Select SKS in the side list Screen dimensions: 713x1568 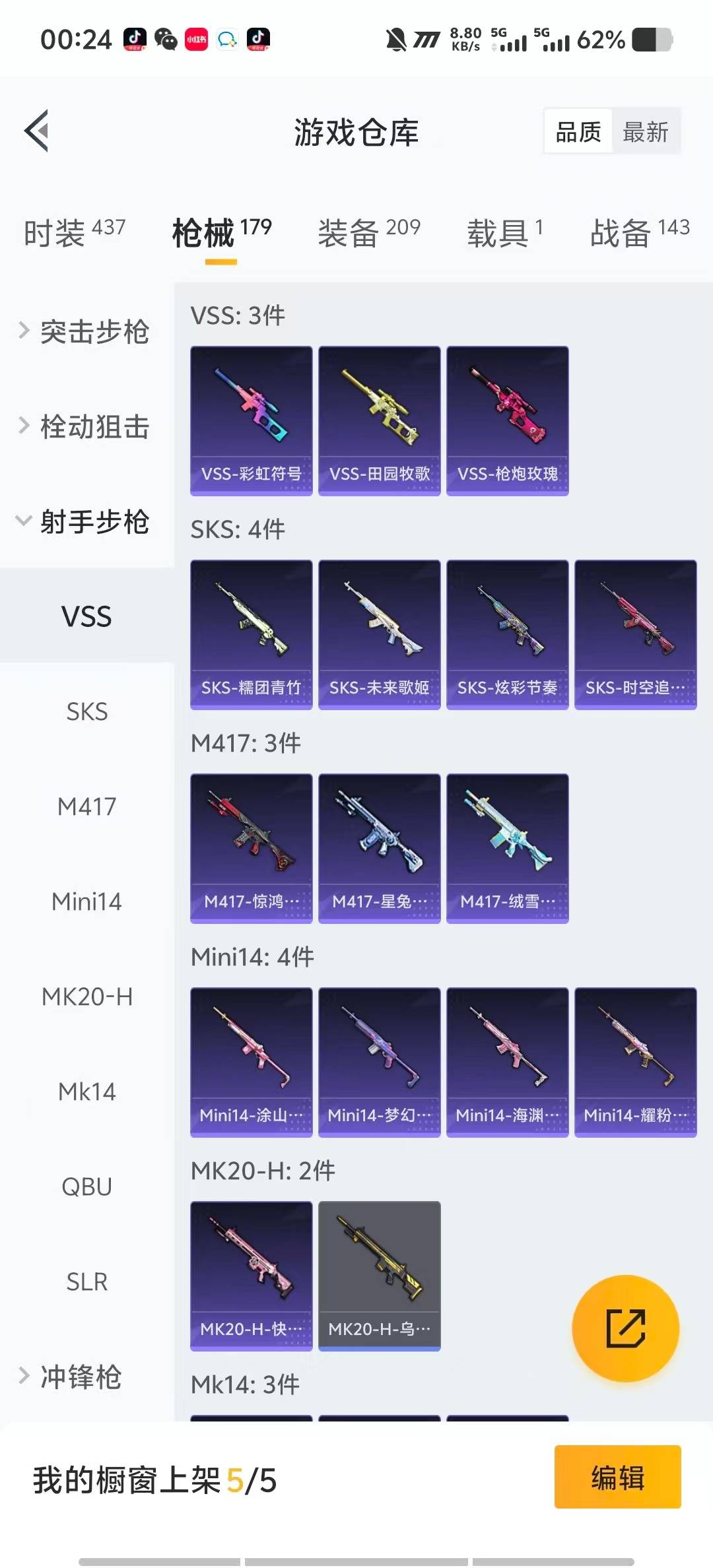click(86, 711)
